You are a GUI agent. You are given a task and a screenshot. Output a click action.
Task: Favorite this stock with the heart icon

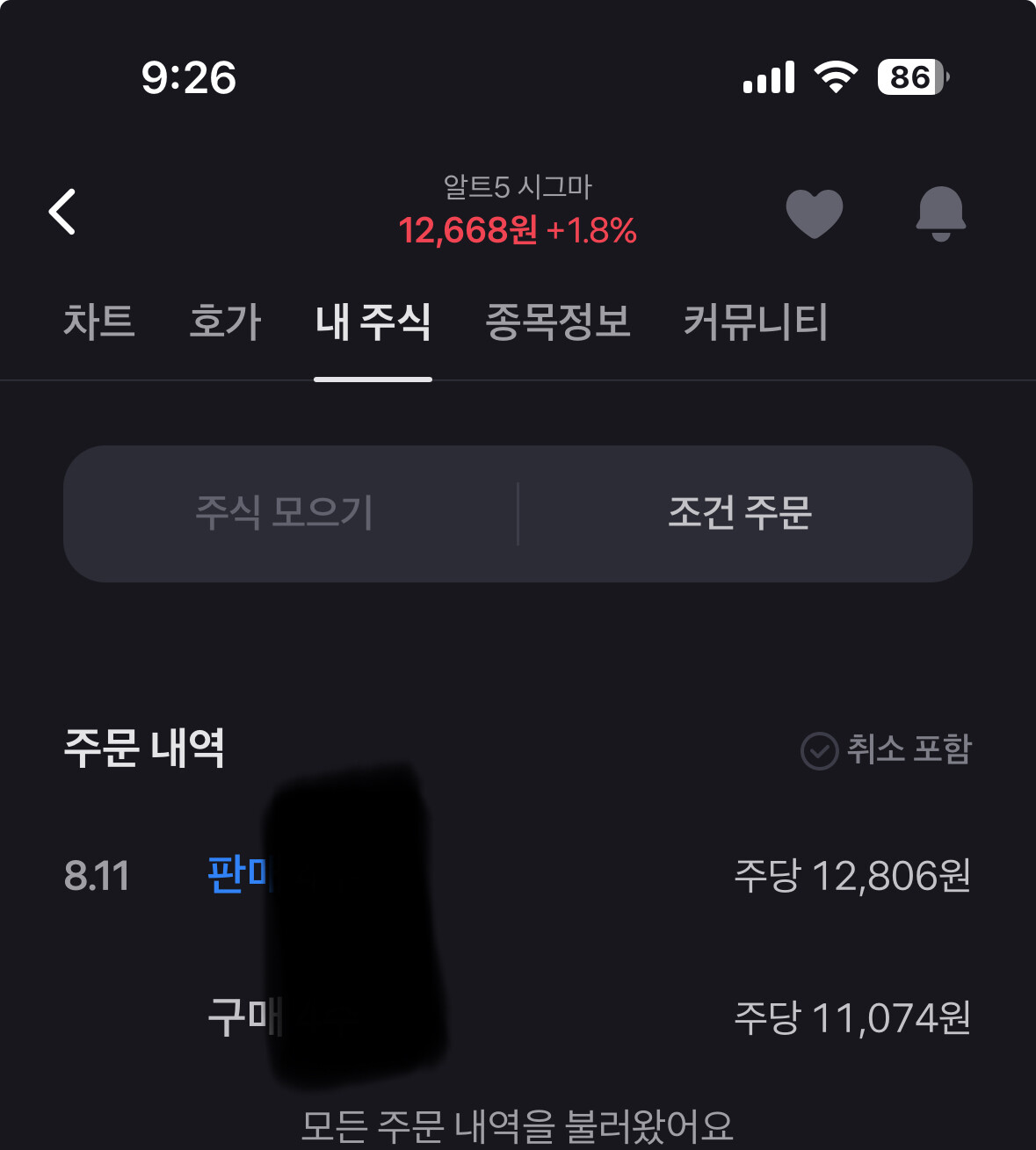(815, 213)
